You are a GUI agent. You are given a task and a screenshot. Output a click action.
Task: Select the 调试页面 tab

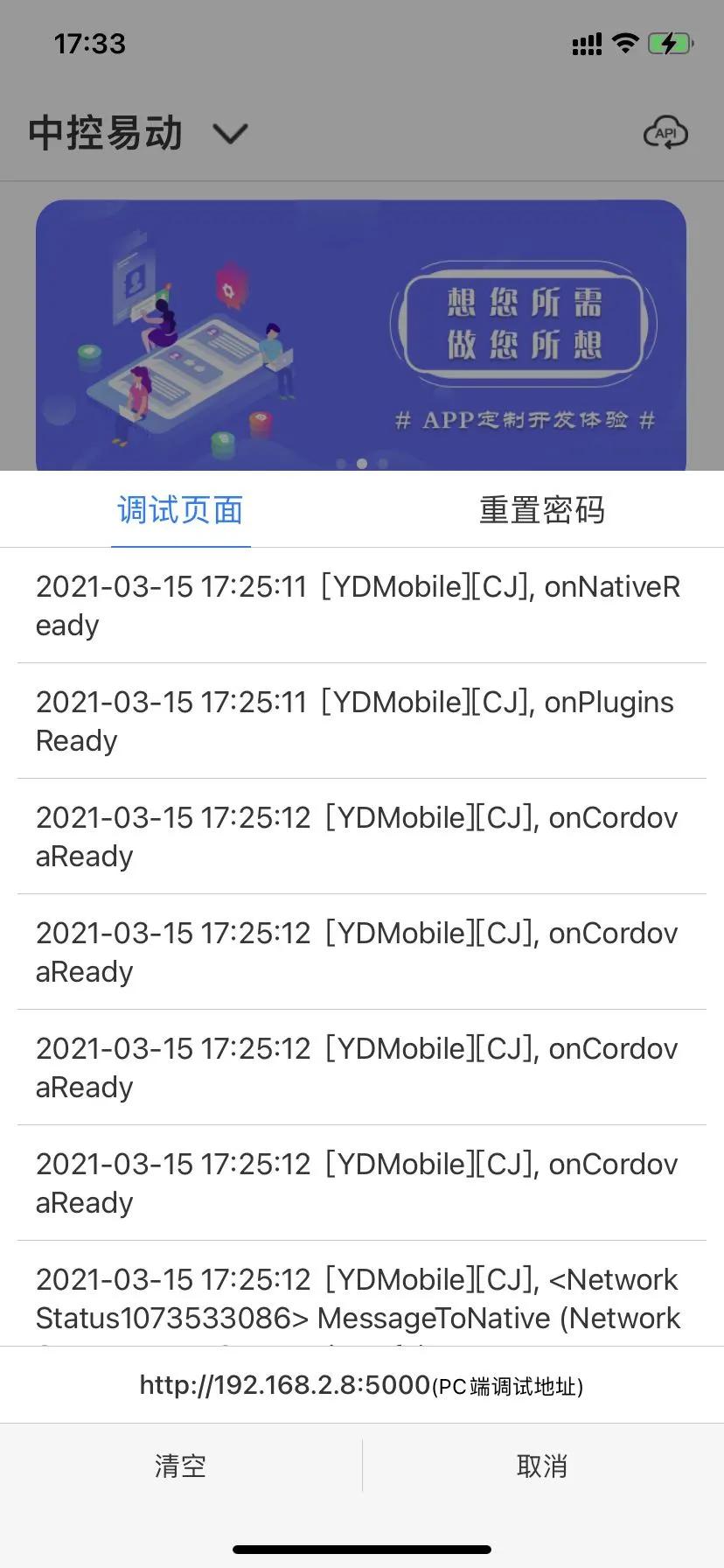180,510
